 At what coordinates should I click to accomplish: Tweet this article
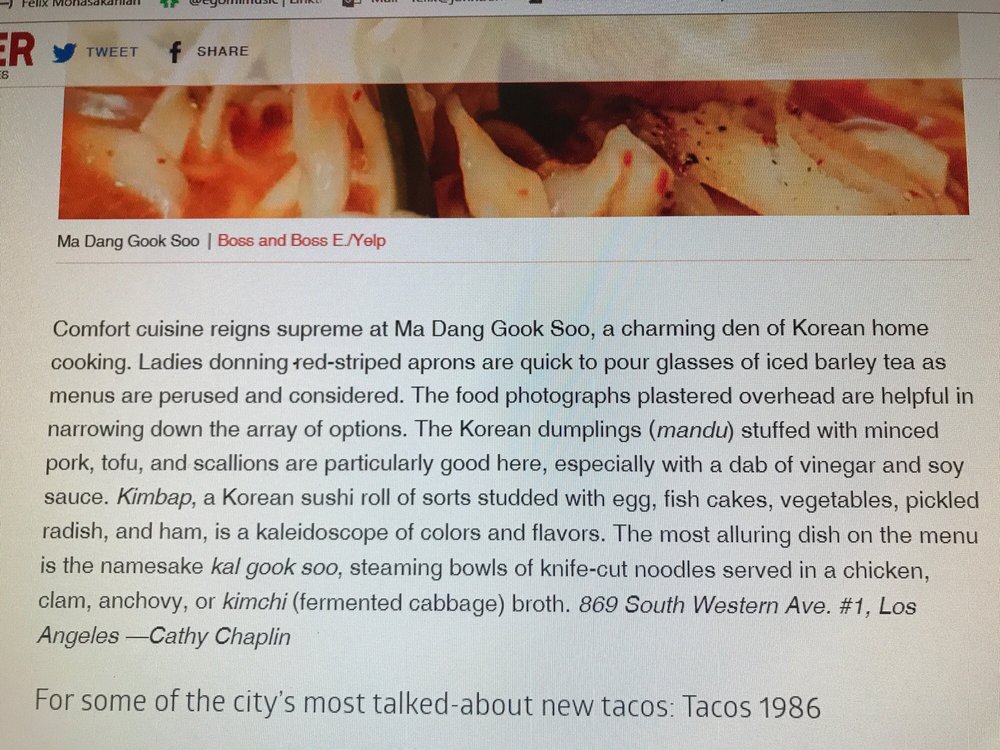(97, 52)
